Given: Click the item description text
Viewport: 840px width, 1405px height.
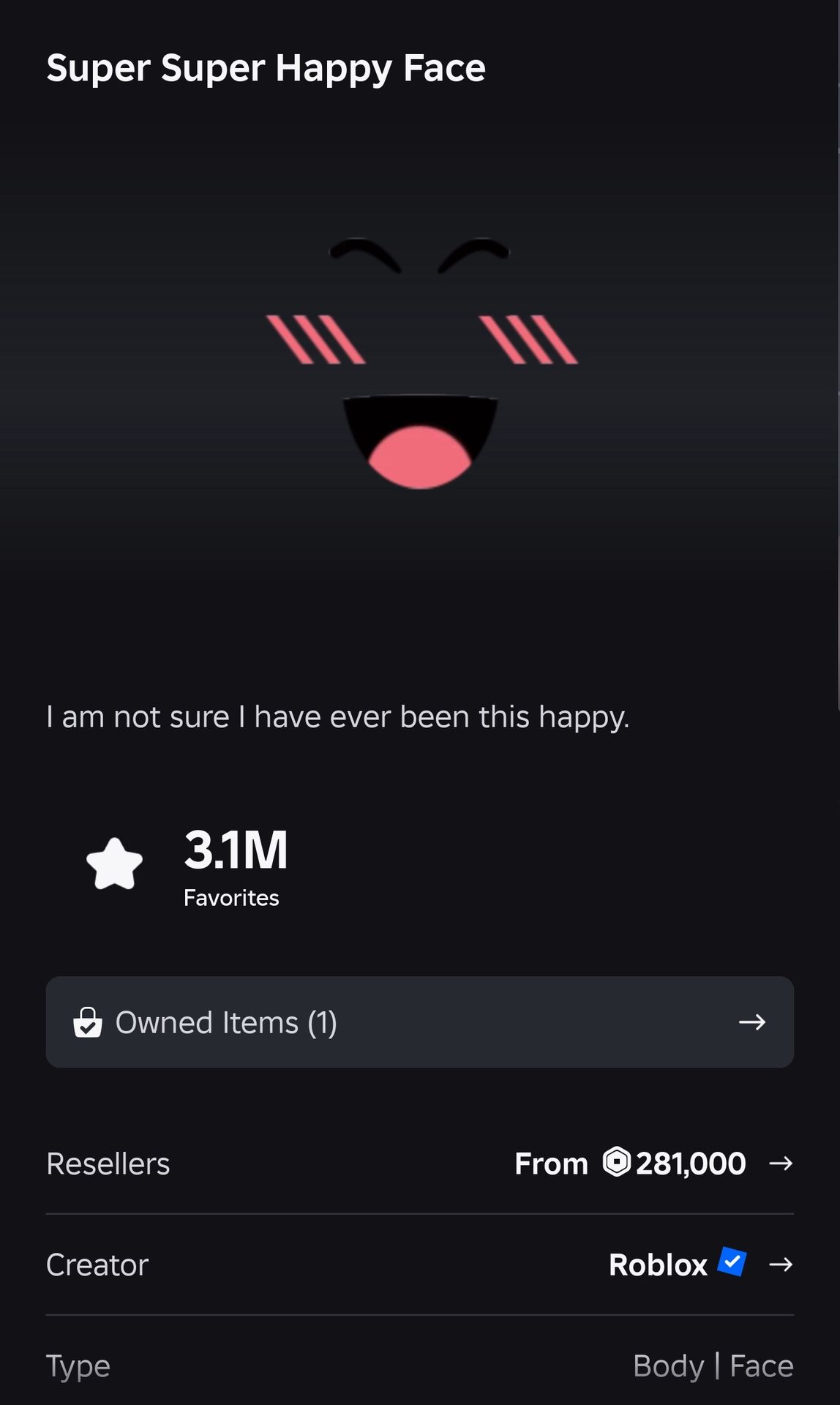Looking at the screenshot, I should point(338,717).
